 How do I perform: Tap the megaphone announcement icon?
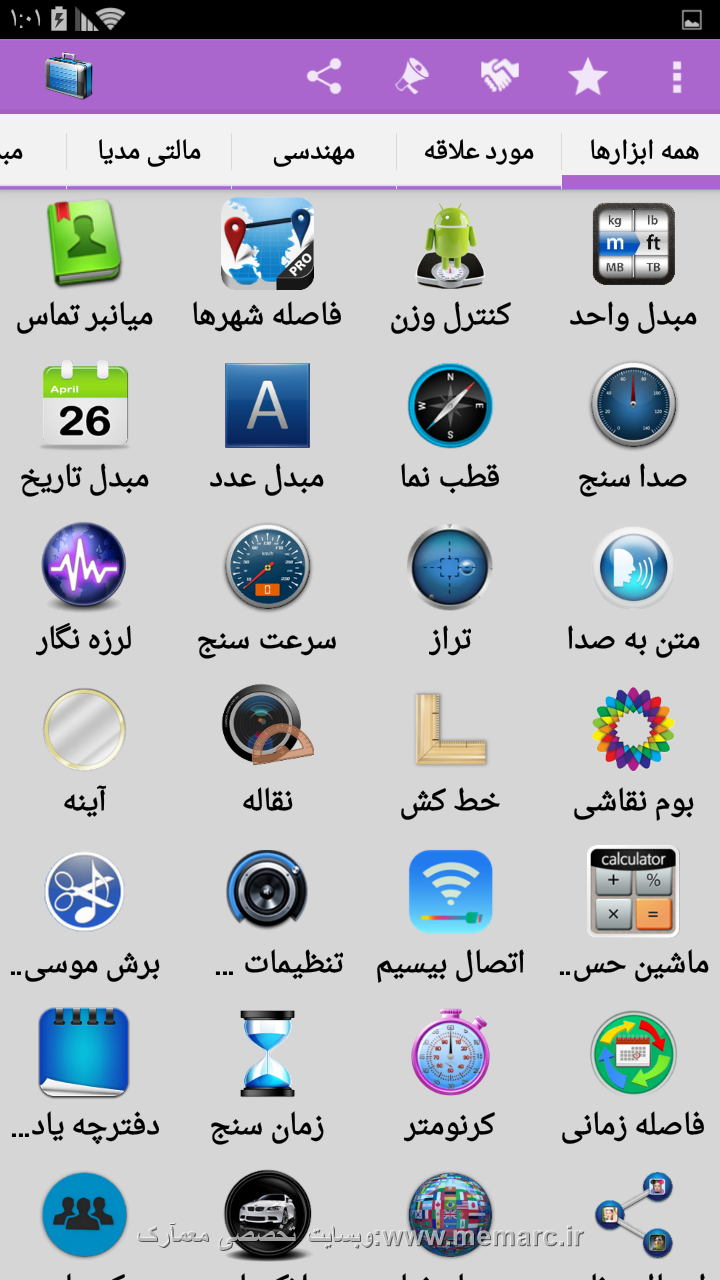click(411, 76)
